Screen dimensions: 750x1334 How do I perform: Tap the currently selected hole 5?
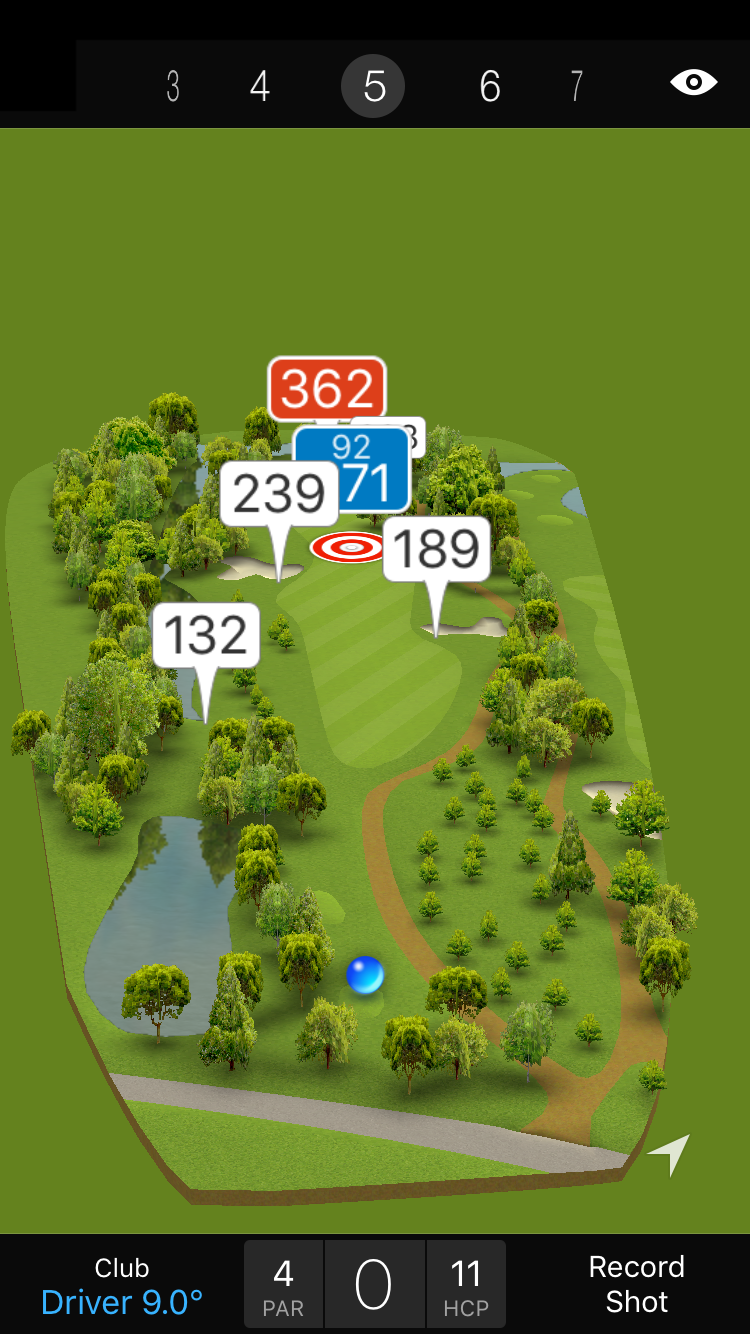[x=374, y=87]
